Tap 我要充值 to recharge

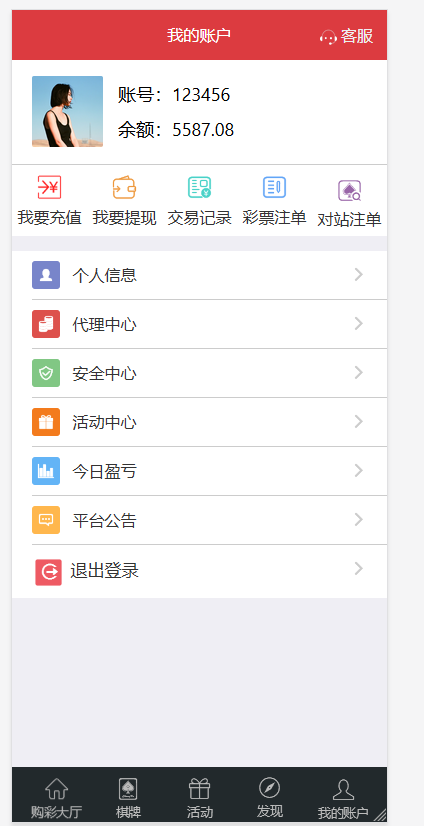point(50,201)
